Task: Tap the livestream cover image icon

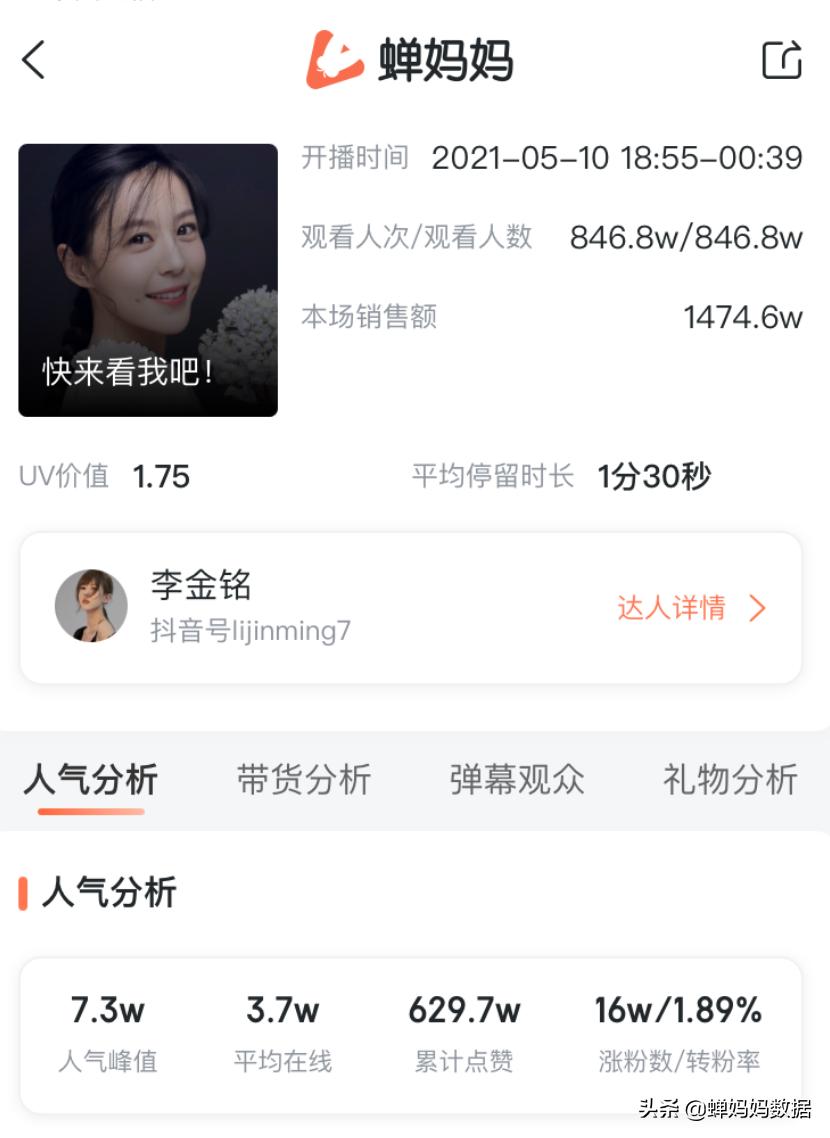Action: tap(147, 280)
